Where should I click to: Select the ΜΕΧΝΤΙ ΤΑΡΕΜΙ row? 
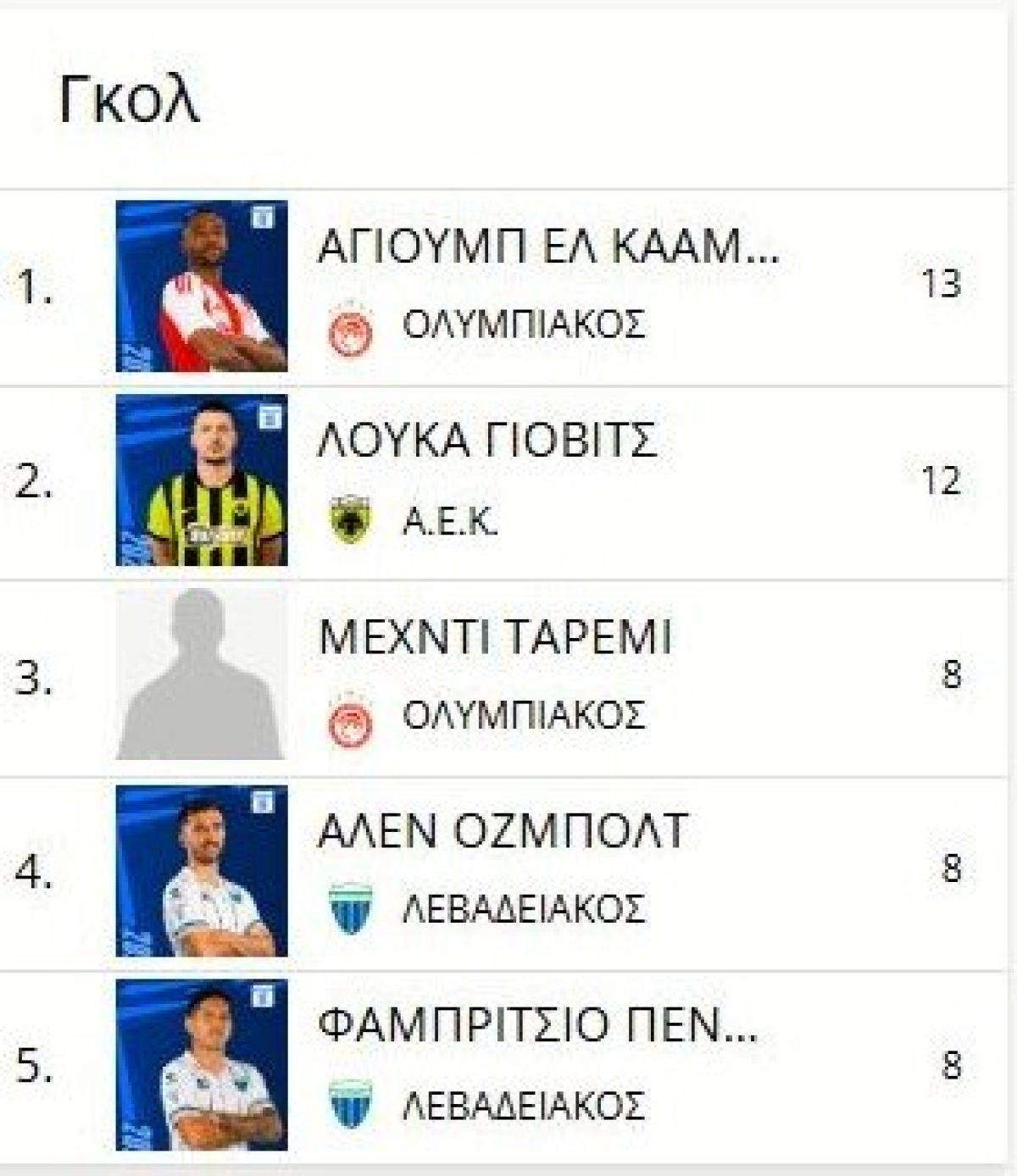coord(495,637)
